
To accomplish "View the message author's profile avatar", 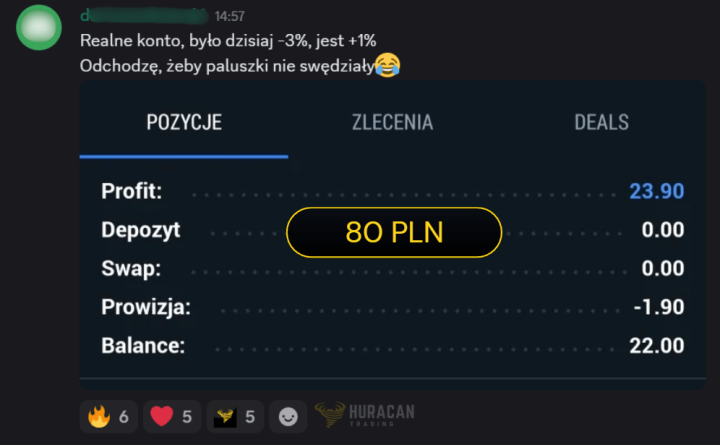I will (x=38, y=27).
